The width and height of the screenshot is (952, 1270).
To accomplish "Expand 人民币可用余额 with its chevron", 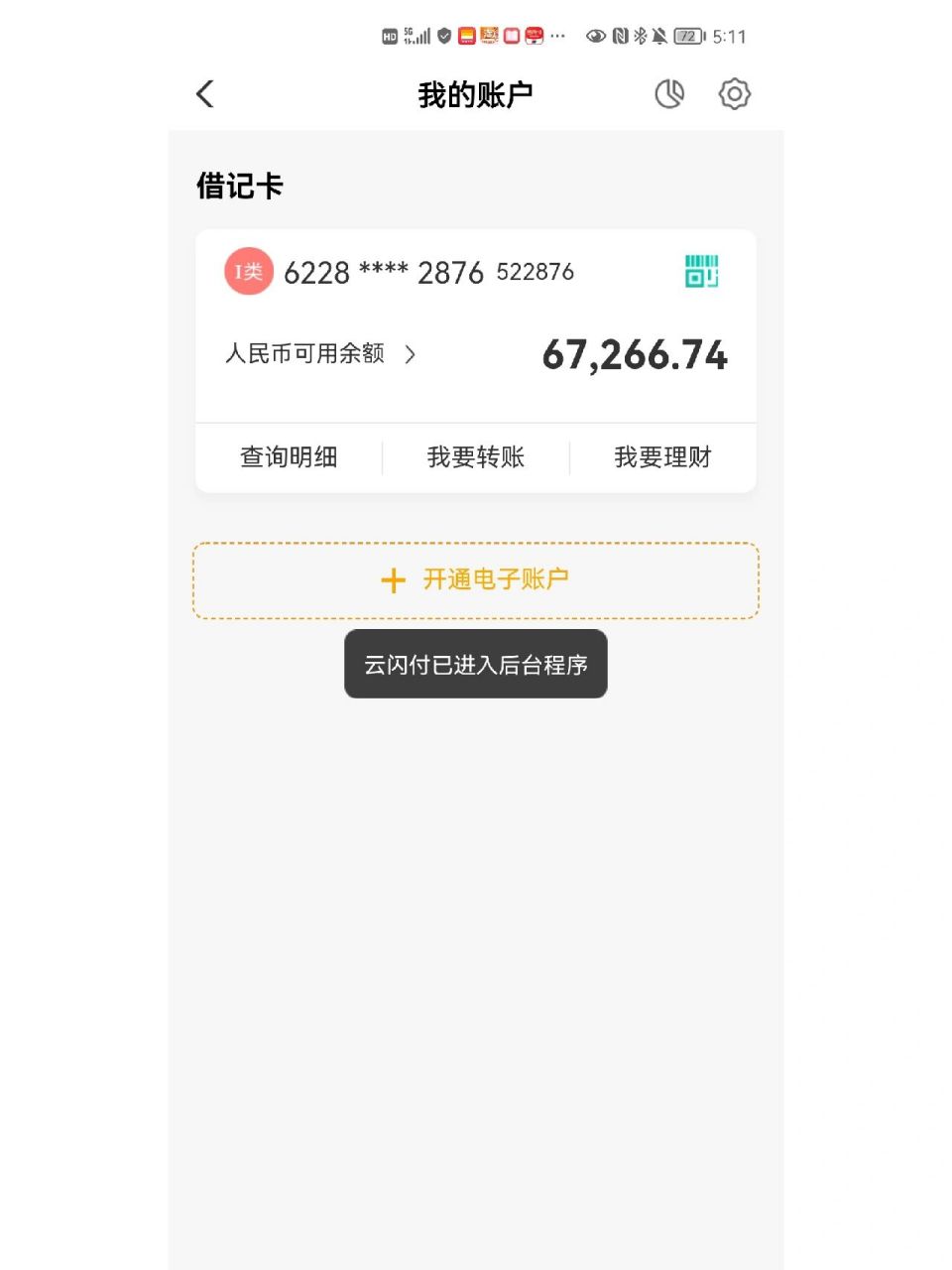I will pos(410,355).
